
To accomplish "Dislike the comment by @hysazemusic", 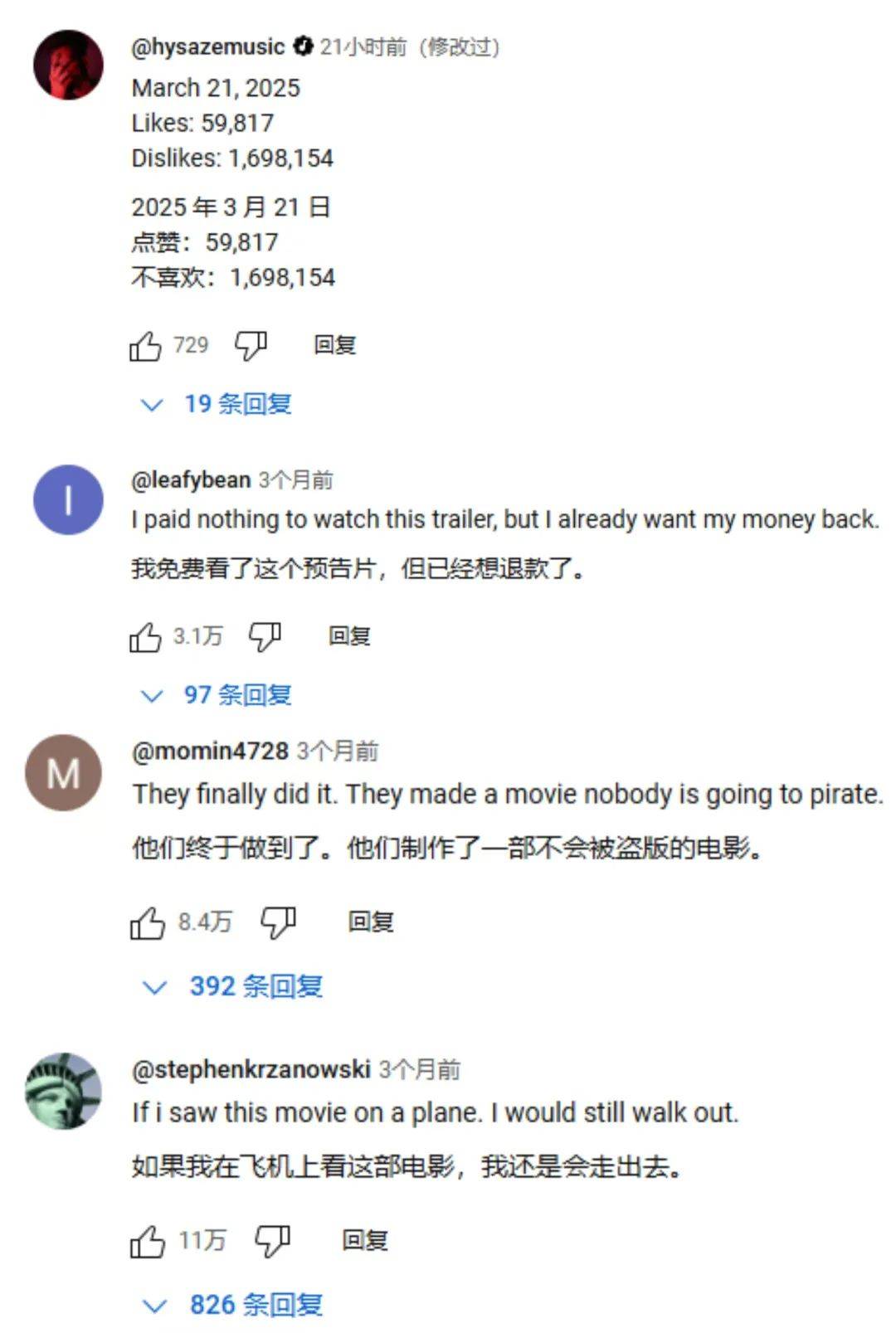I will pyautogui.click(x=250, y=346).
